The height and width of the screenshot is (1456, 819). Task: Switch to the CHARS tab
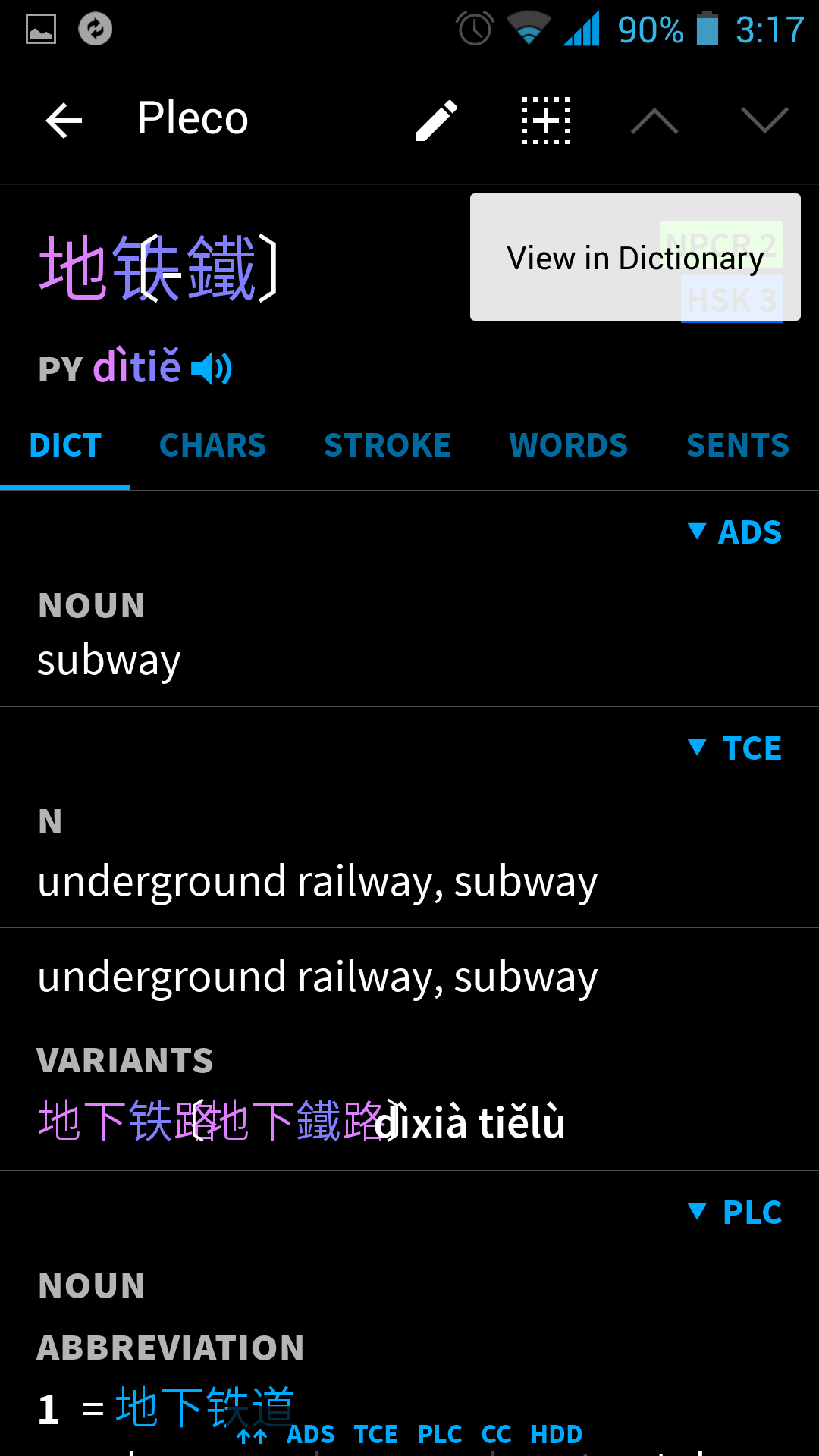point(213,445)
